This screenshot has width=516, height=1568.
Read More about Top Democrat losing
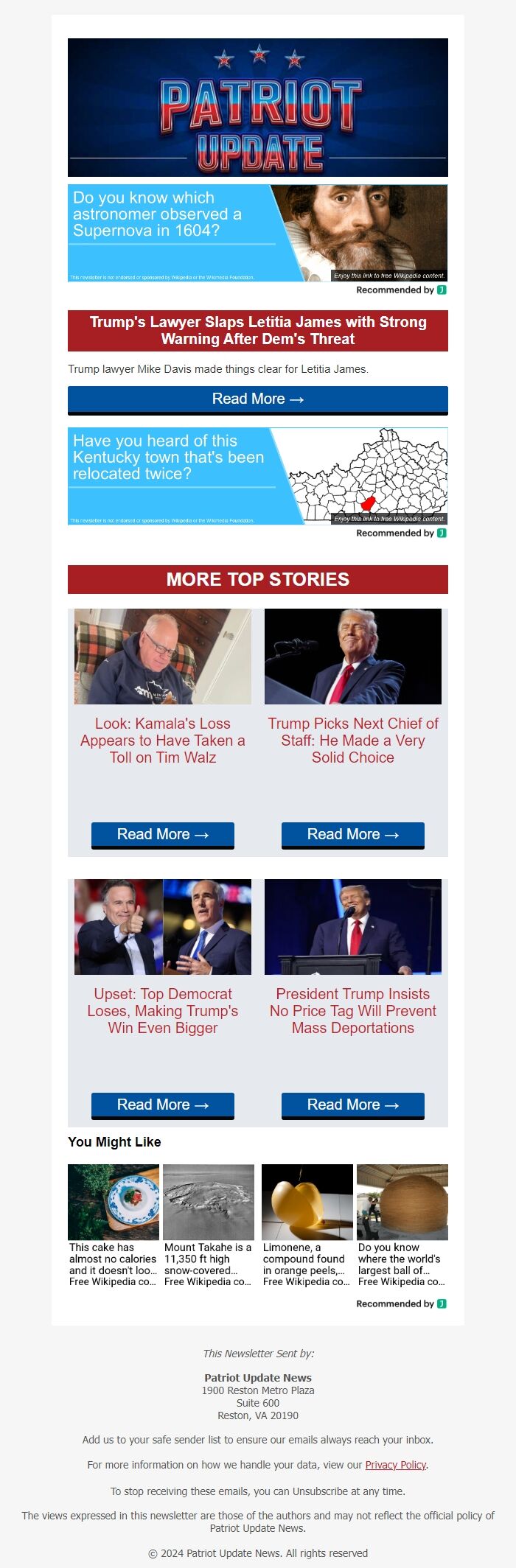tap(163, 1105)
